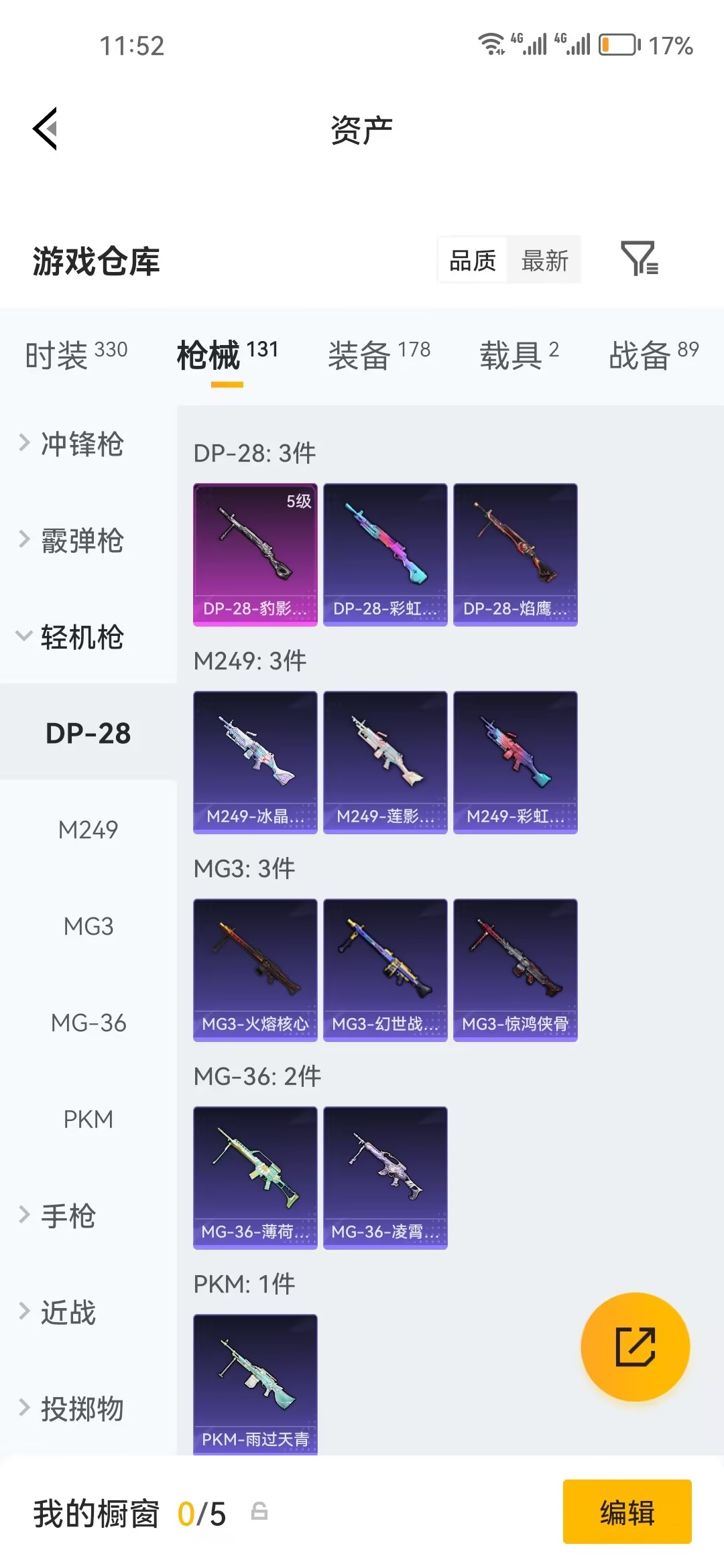Switch to the 时装 tab
The image size is (724, 1568).
(76, 354)
